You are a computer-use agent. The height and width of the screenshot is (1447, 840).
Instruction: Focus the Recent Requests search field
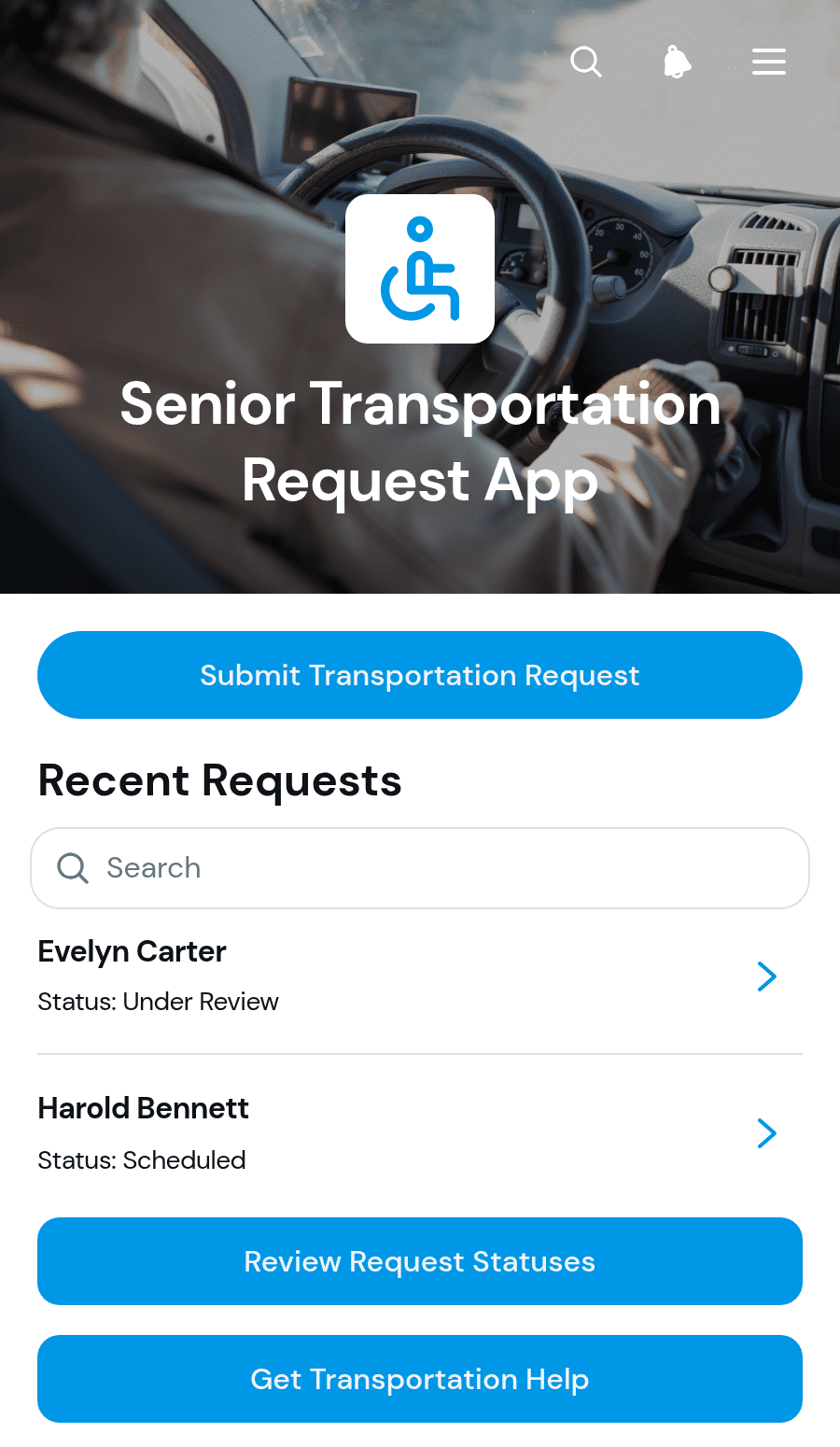coord(420,868)
